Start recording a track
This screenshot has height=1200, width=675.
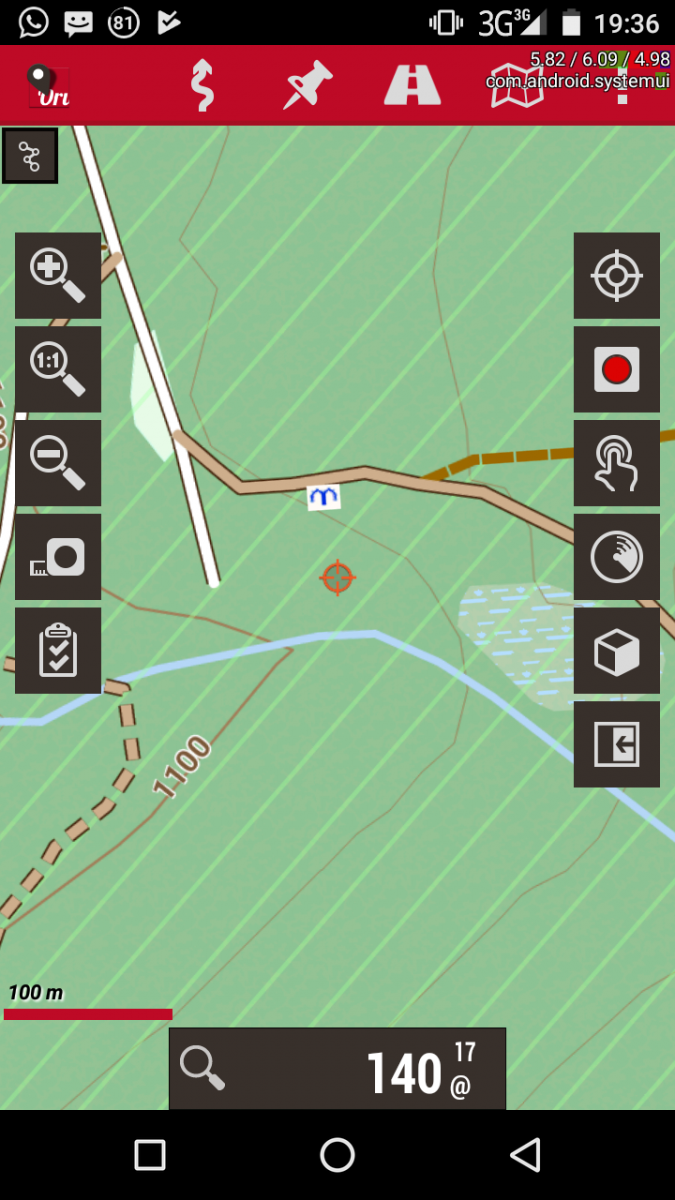(617, 369)
